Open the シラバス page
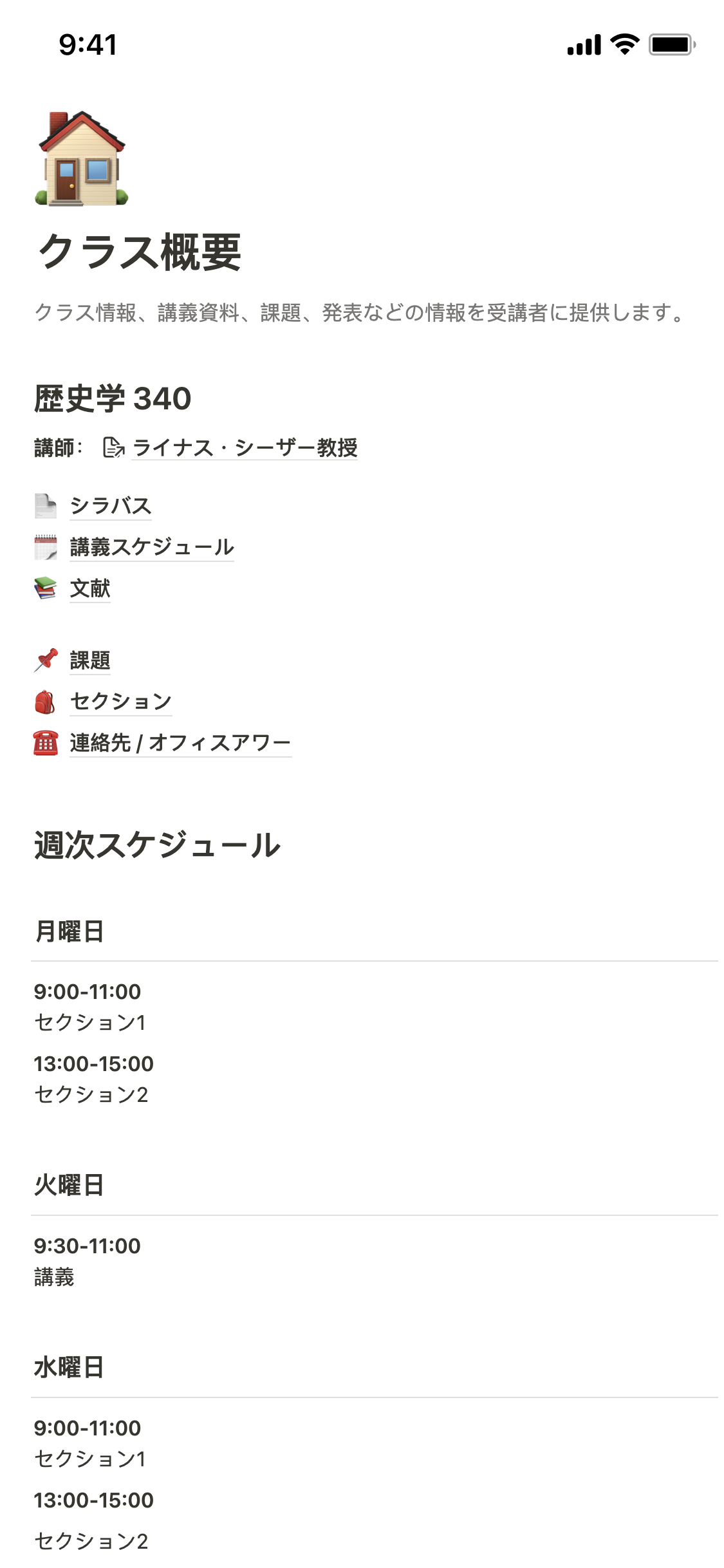Image resolution: width=724 pixels, height=1568 pixels. pyautogui.click(x=111, y=506)
